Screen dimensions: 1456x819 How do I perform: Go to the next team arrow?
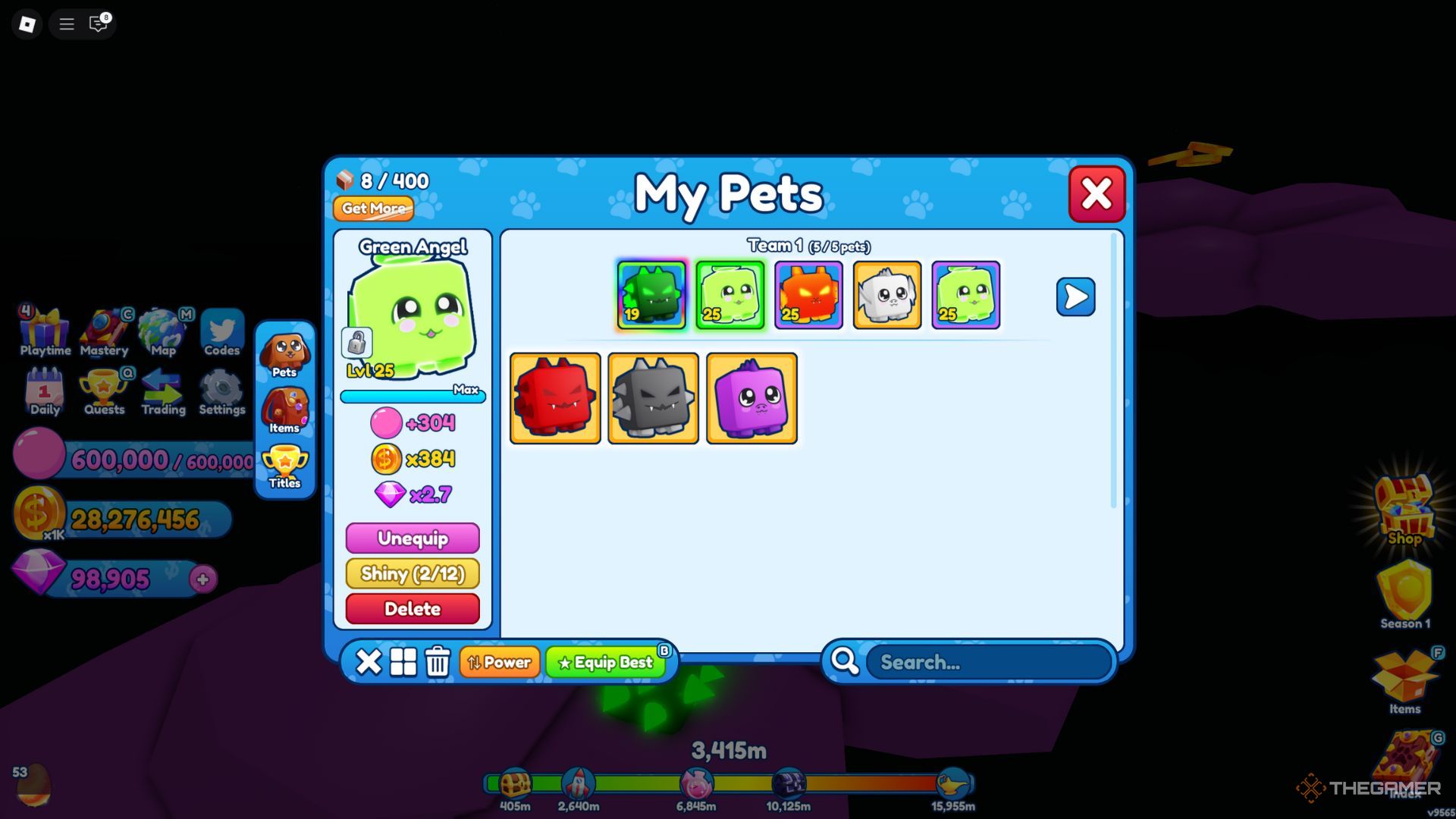1075,297
